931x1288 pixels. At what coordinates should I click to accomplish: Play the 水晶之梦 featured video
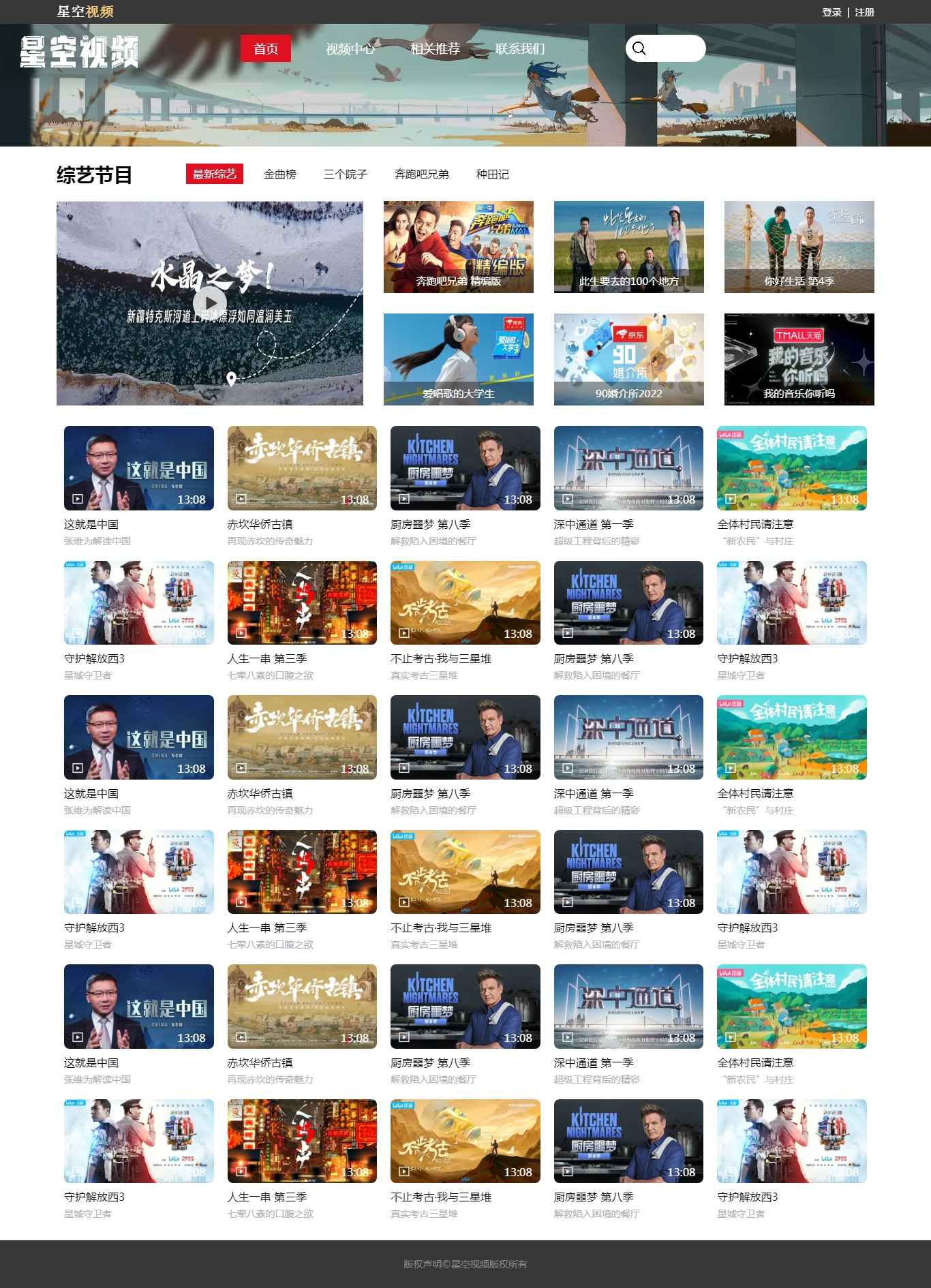tap(210, 303)
